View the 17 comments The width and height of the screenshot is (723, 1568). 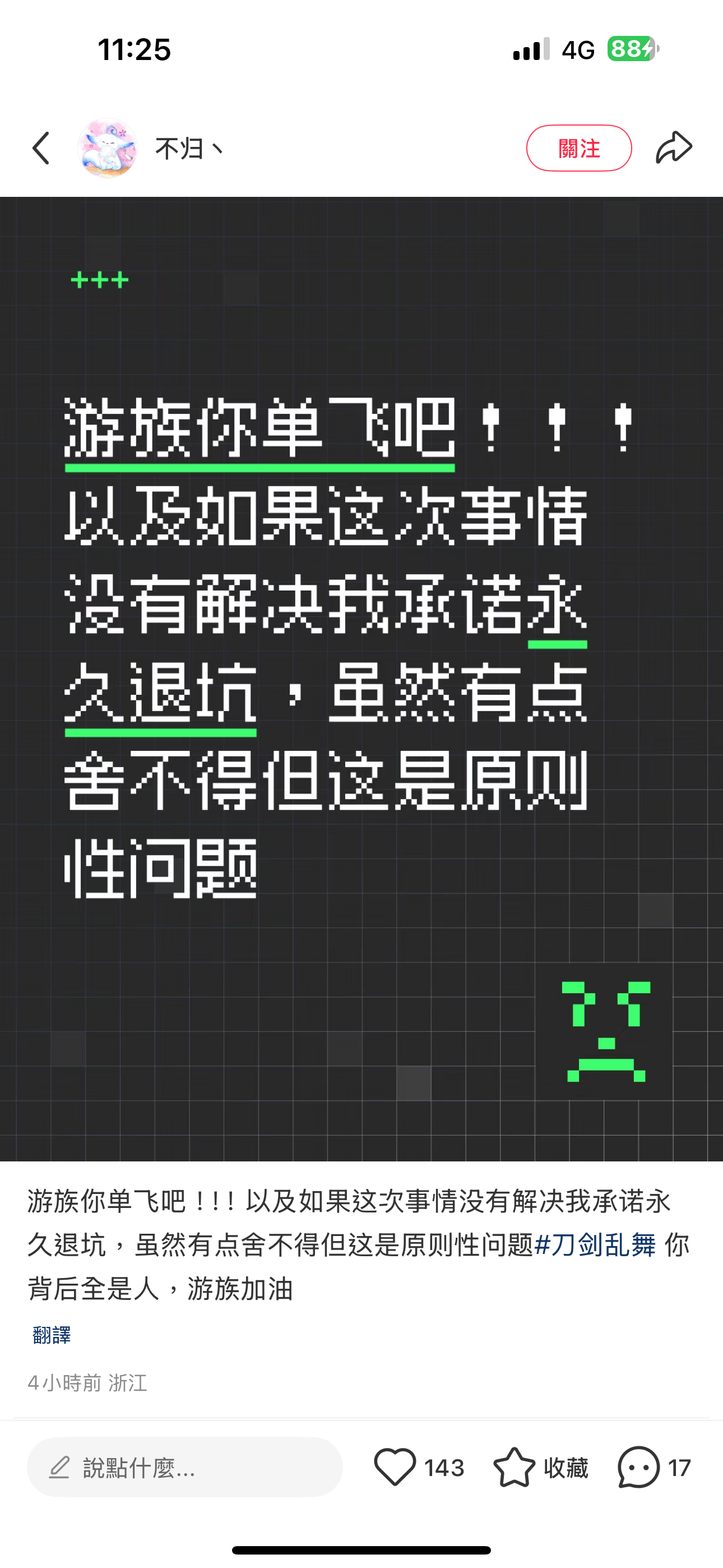click(639, 1468)
